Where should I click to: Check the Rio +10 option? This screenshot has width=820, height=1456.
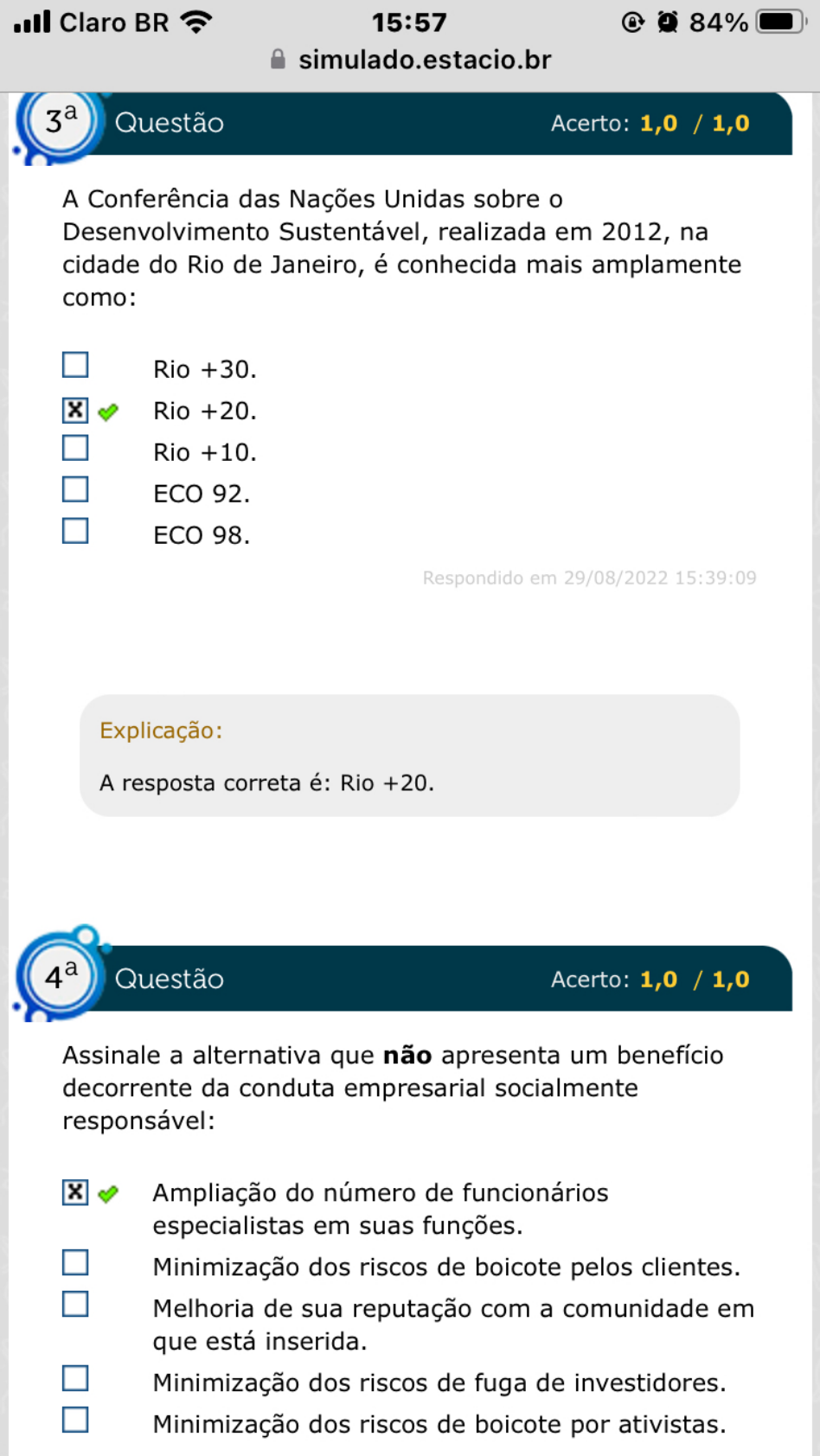point(75,448)
